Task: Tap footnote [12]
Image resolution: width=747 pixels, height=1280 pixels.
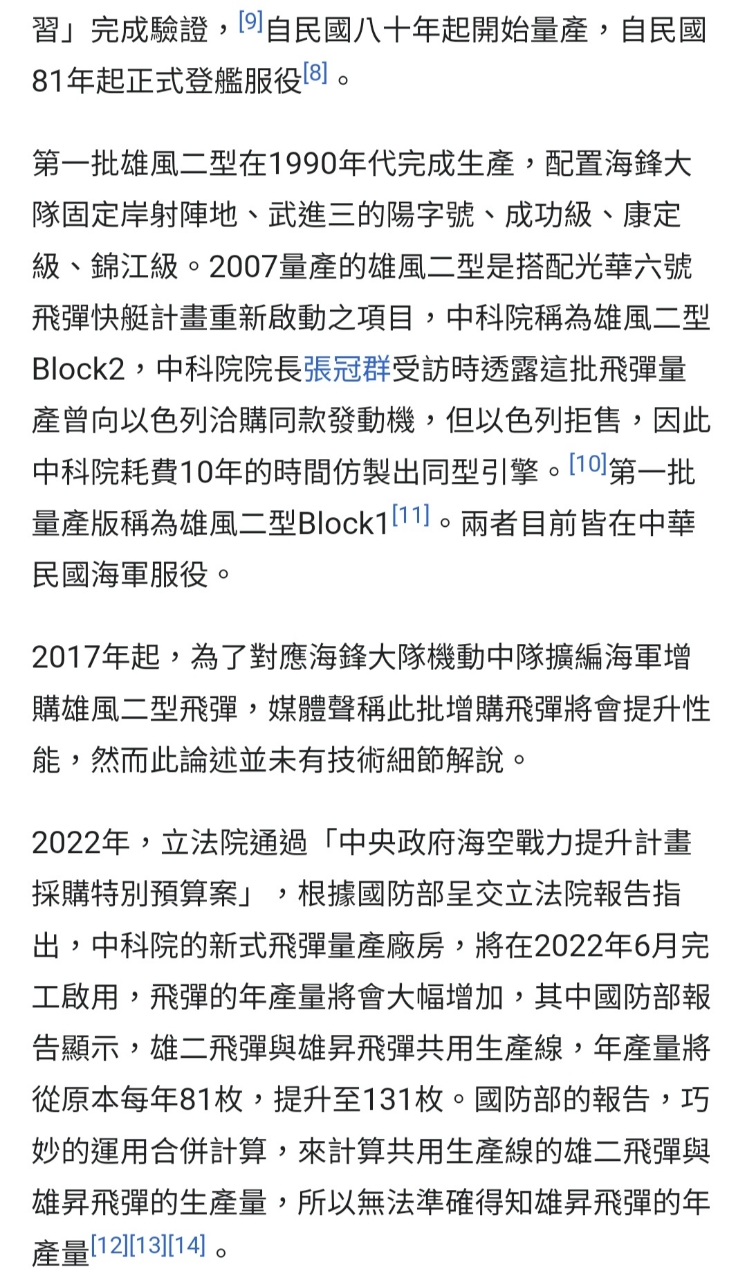Action: [x=109, y=1245]
